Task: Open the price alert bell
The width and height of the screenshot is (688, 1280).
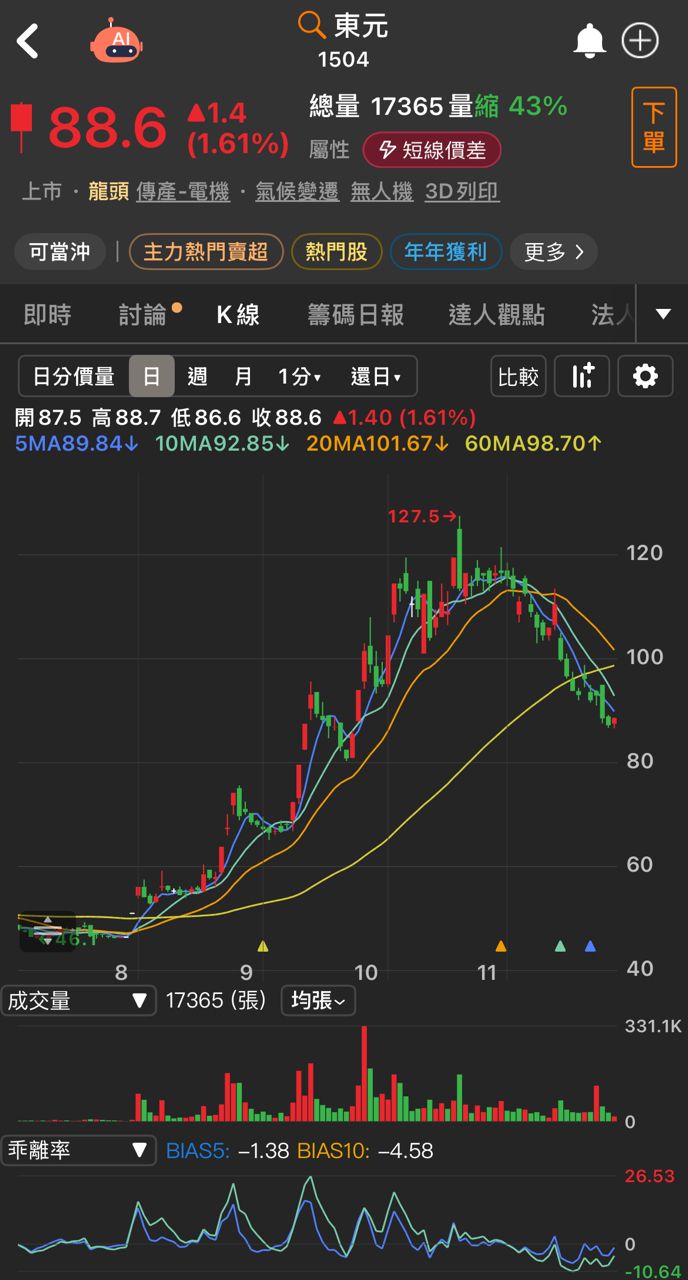Action: (589, 42)
